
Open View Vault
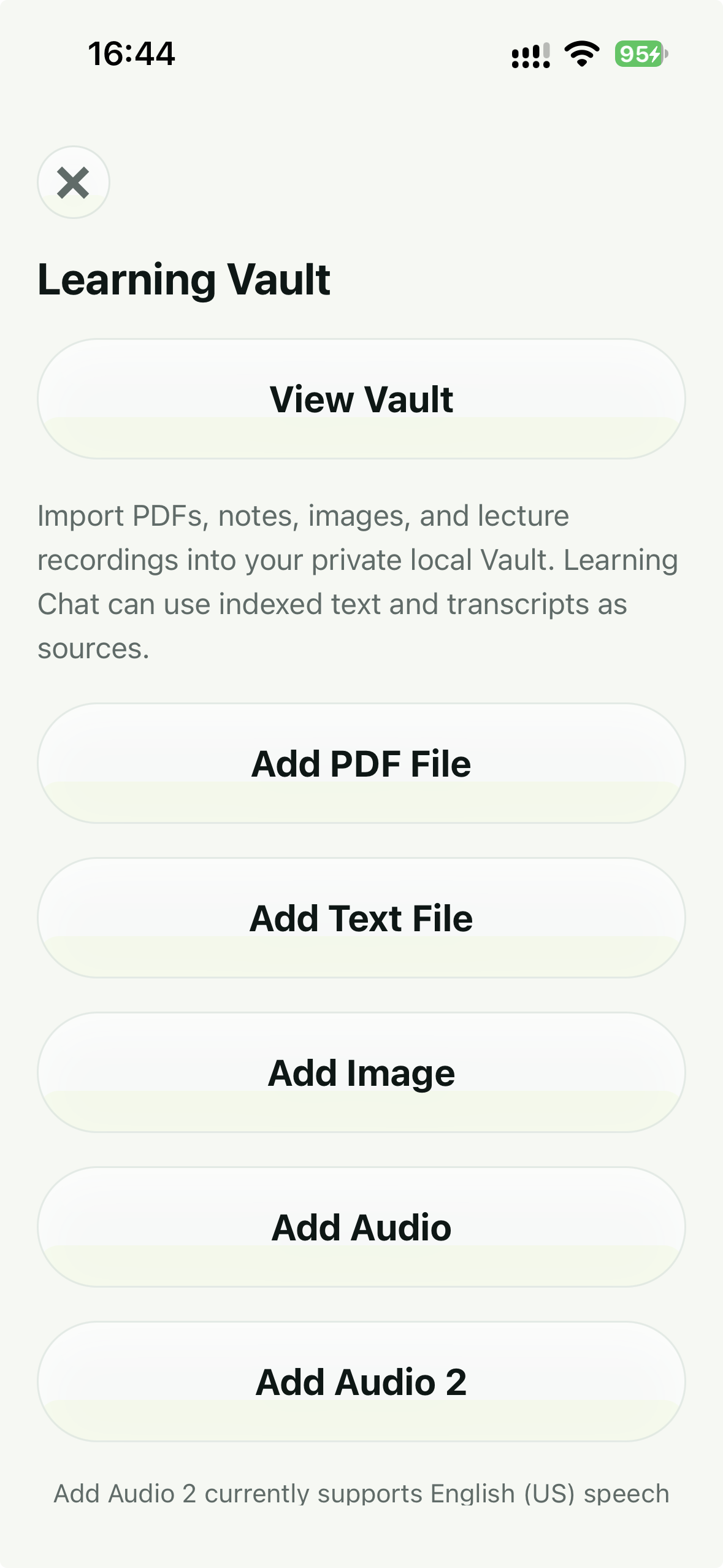tap(361, 399)
